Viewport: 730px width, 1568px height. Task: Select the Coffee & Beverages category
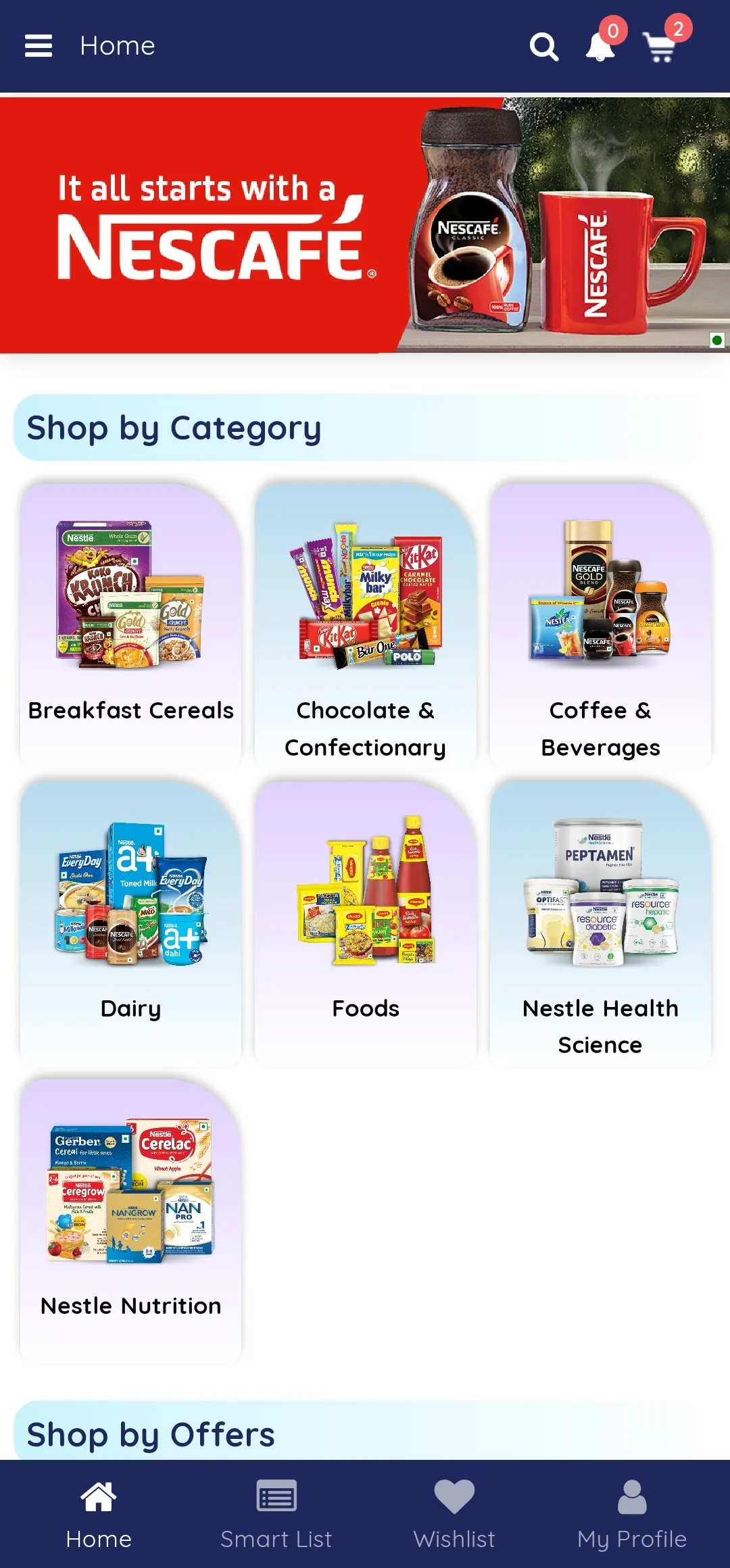(x=600, y=624)
